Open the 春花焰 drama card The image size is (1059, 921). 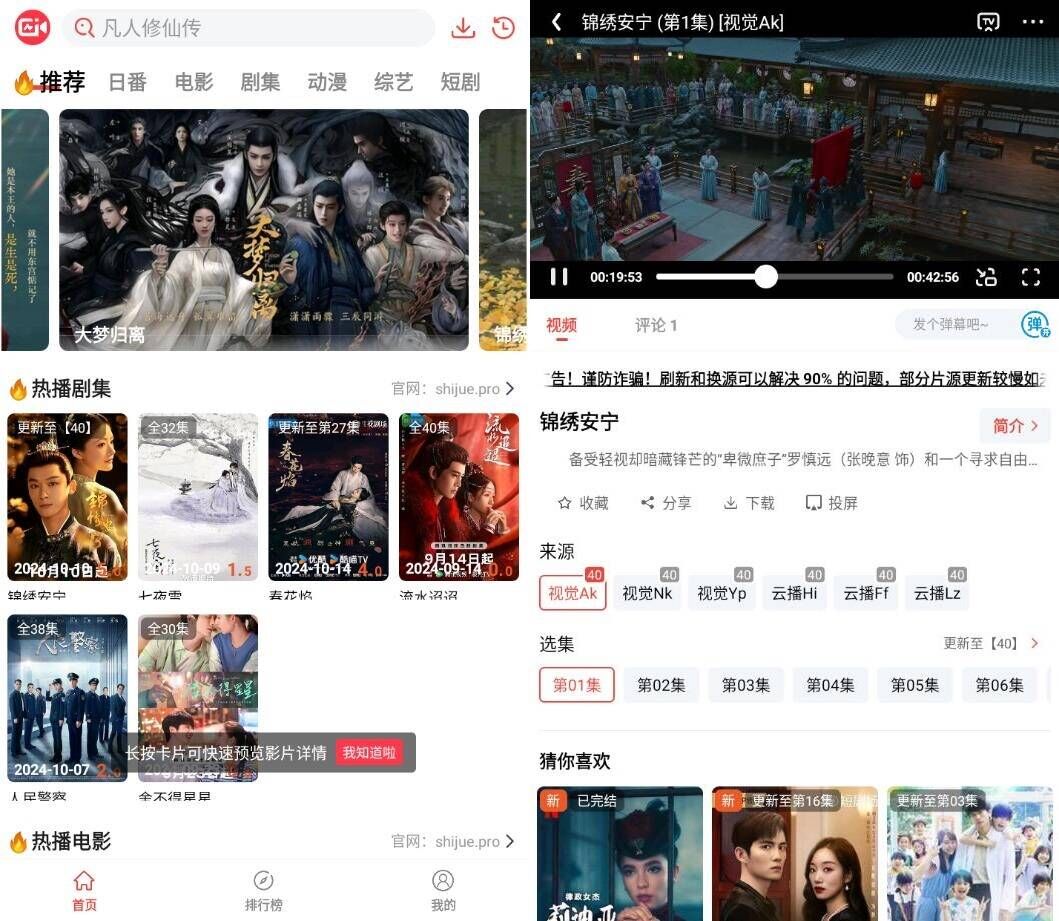[328, 497]
